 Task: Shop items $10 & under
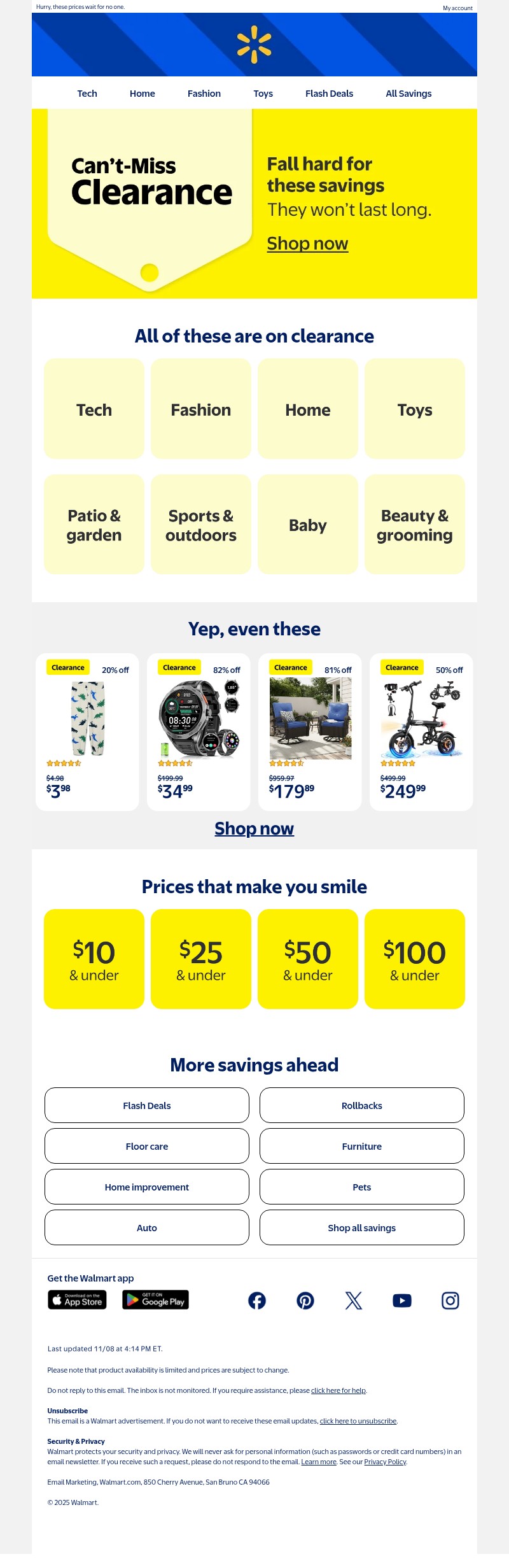point(94,959)
